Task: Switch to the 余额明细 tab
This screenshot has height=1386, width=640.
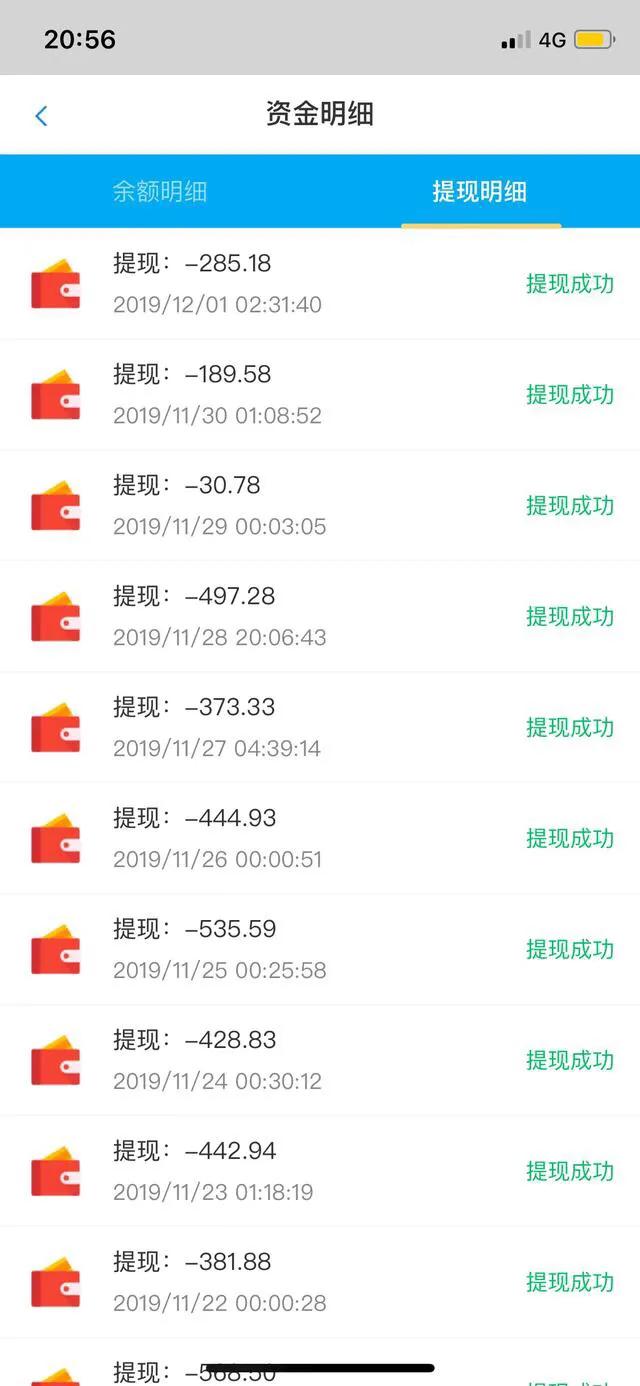Action: tap(160, 192)
